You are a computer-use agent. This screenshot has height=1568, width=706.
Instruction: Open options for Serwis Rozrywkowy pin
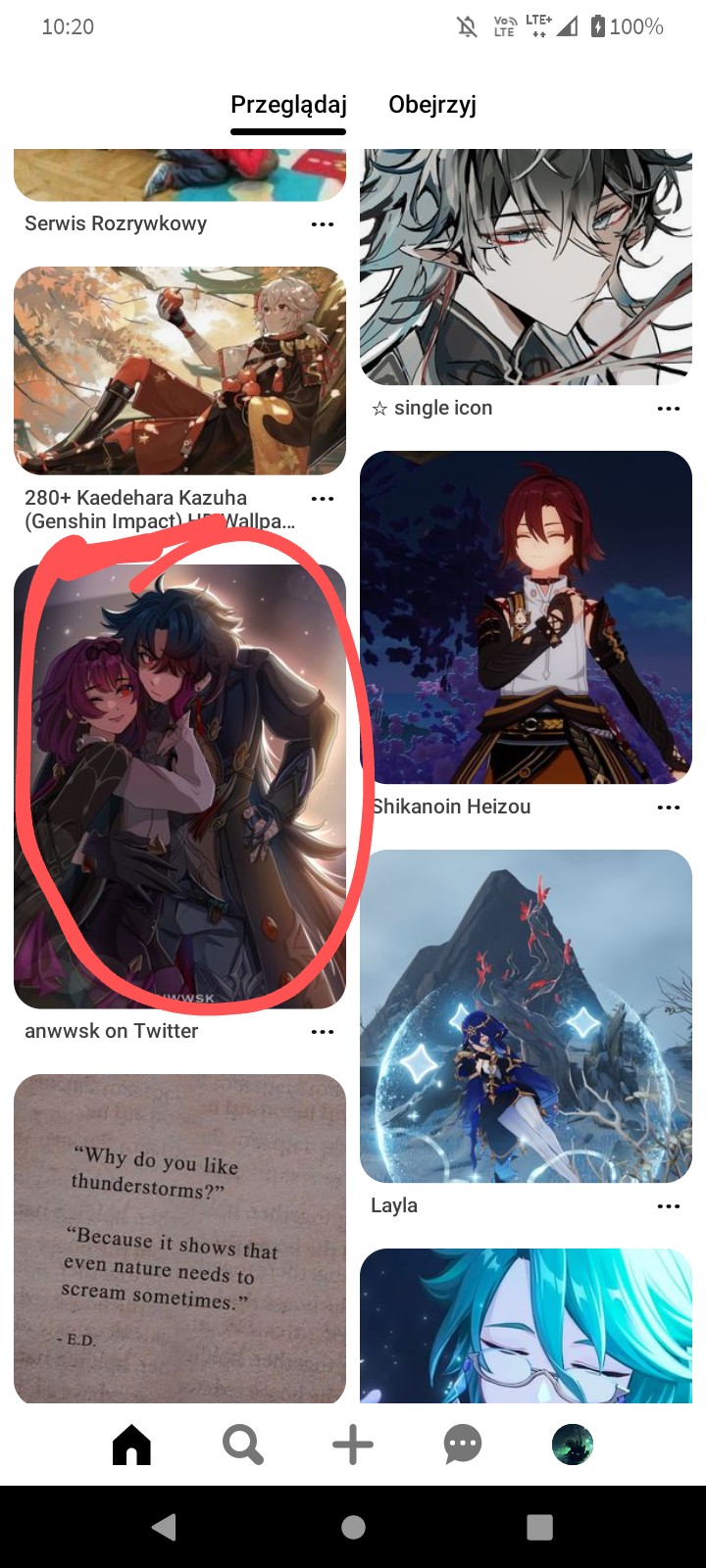323,224
